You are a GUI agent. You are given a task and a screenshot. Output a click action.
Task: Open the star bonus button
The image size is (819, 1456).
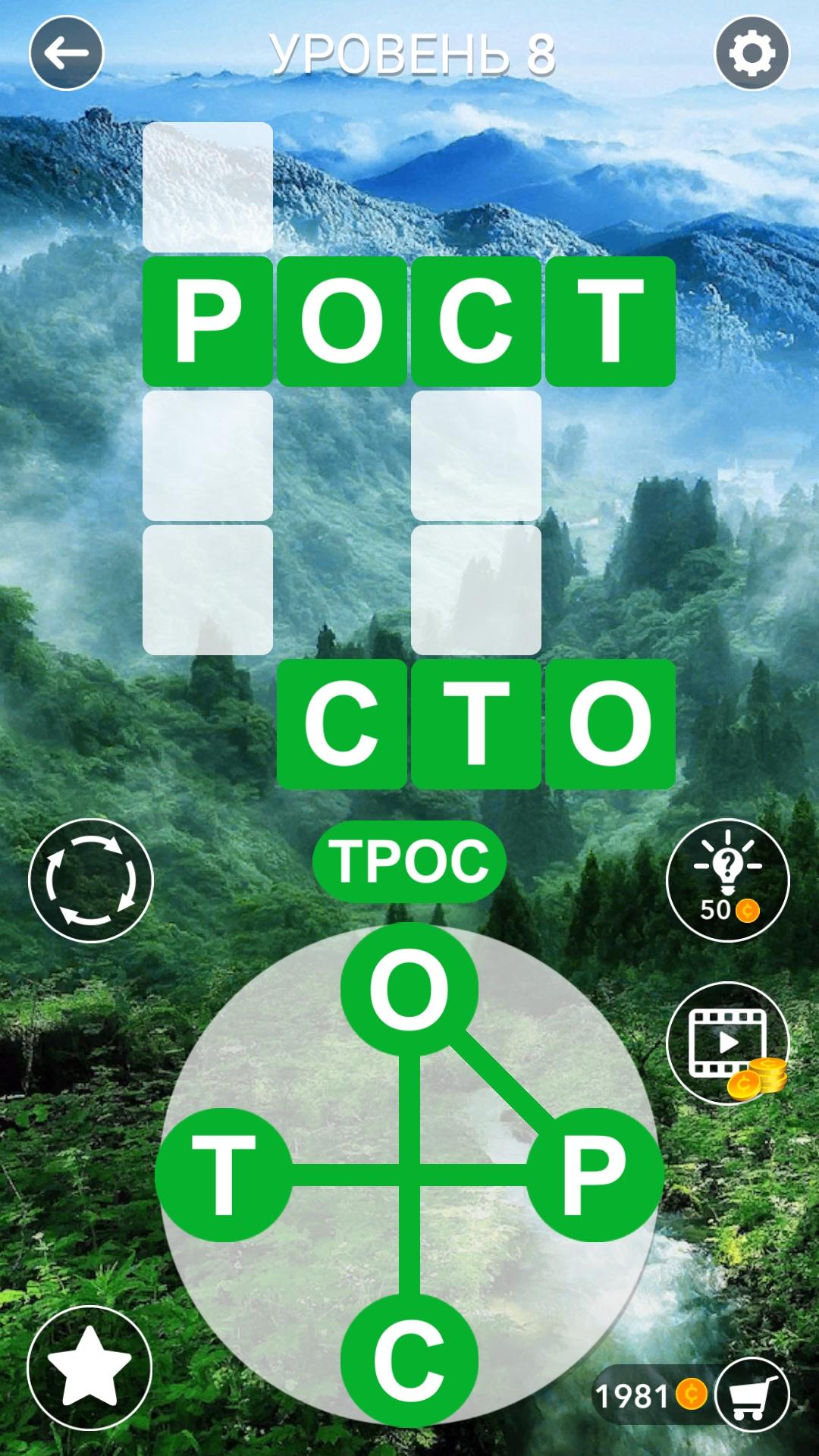pyautogui.click(x=89, y=1367)
